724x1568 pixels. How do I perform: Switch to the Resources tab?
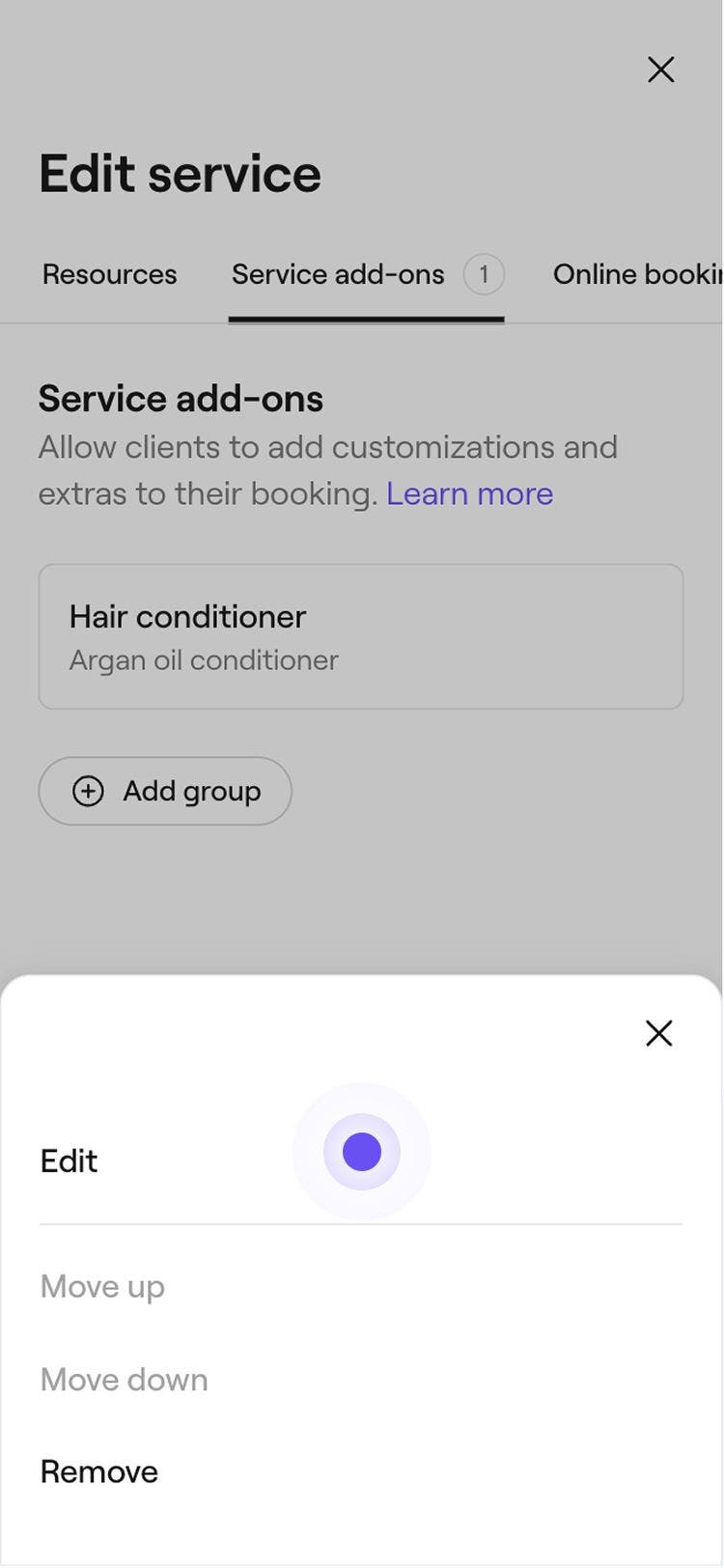[109, 274]
